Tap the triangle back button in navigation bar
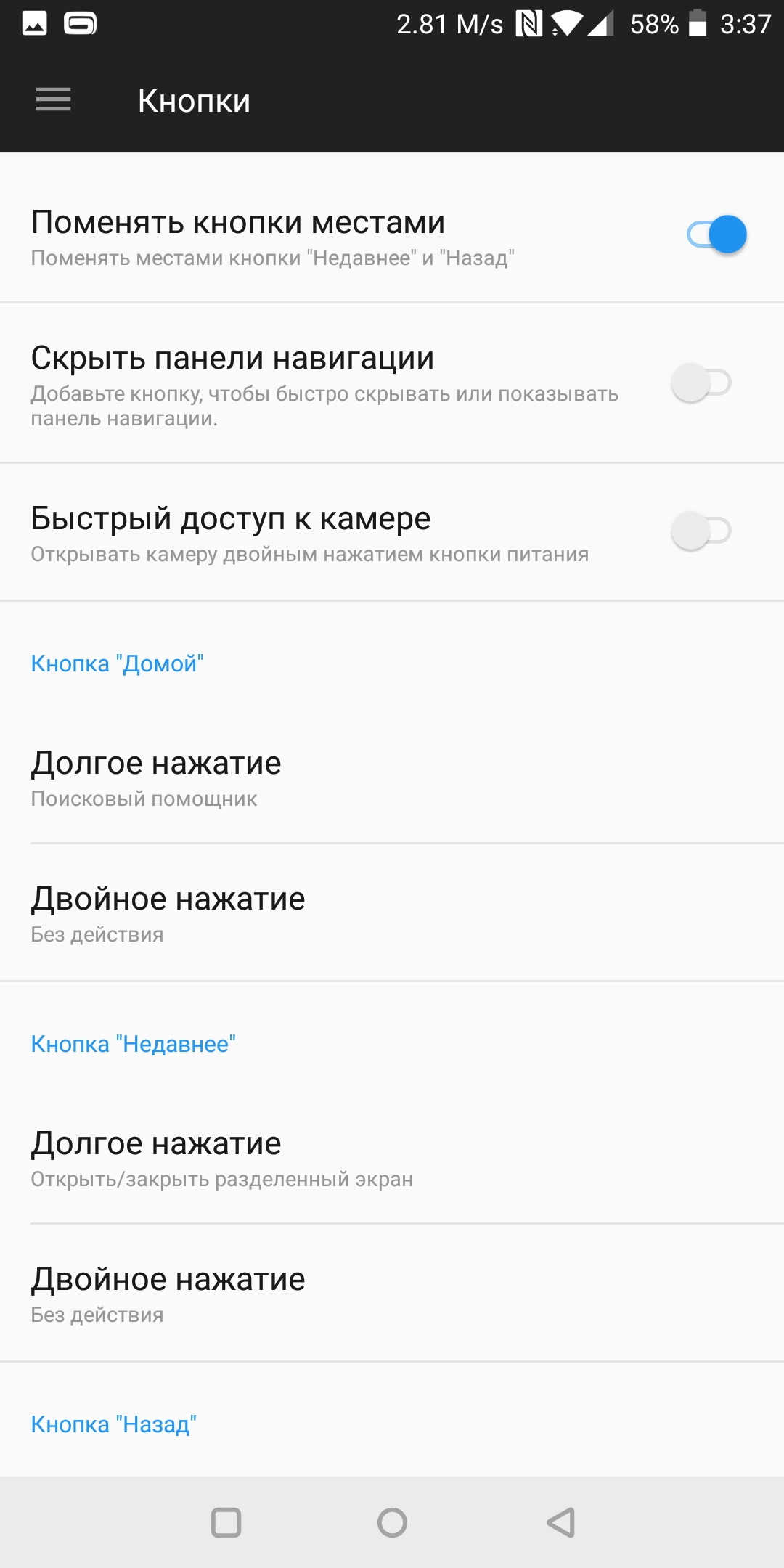 (x=560, y=1522)
